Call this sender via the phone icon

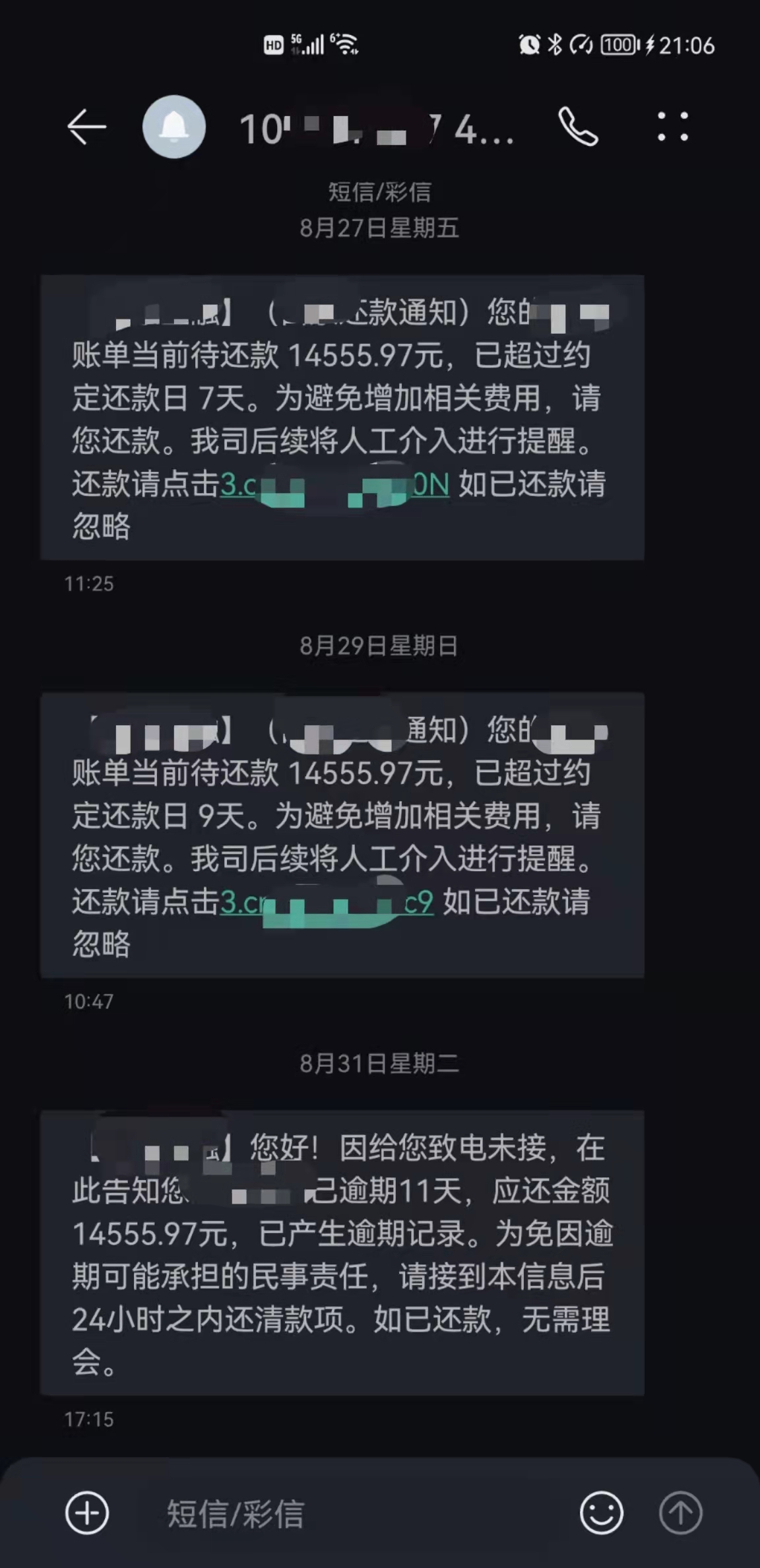coord(578,127)
